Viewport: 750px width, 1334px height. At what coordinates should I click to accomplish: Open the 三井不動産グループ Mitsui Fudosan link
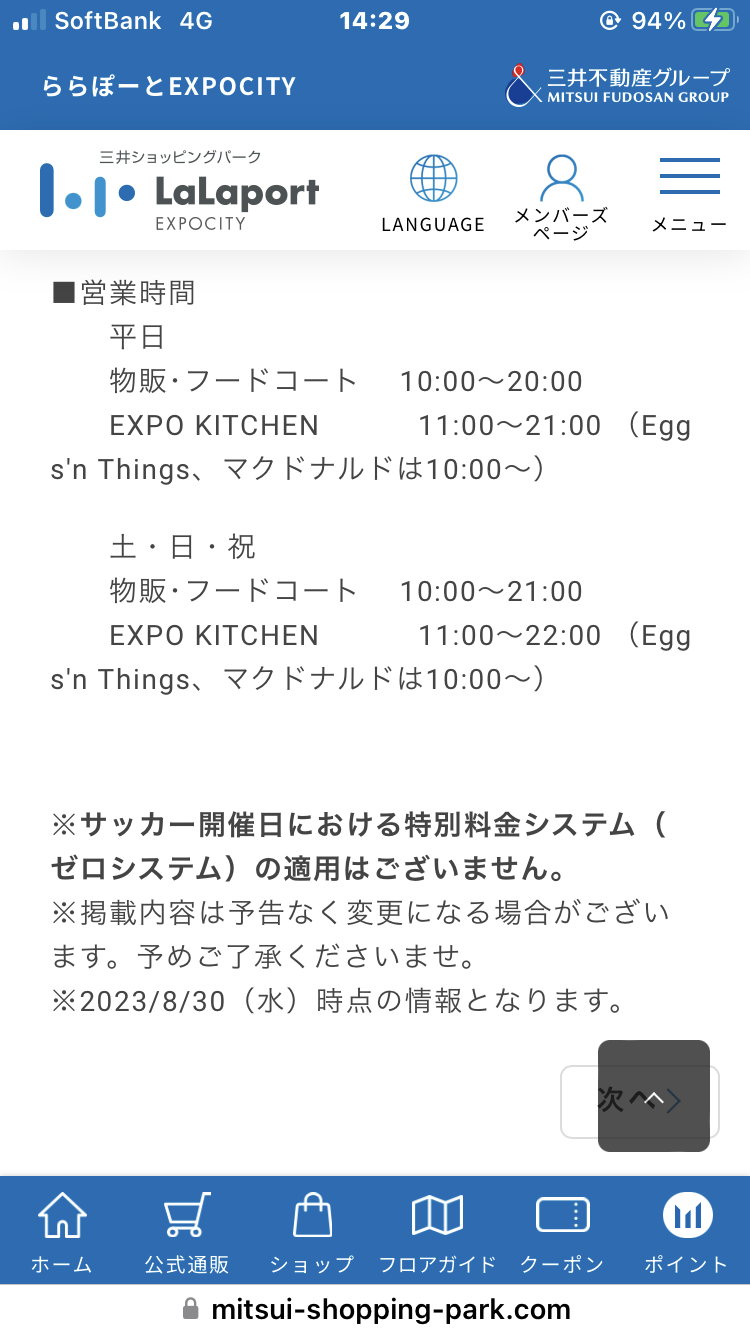(618, 86)
